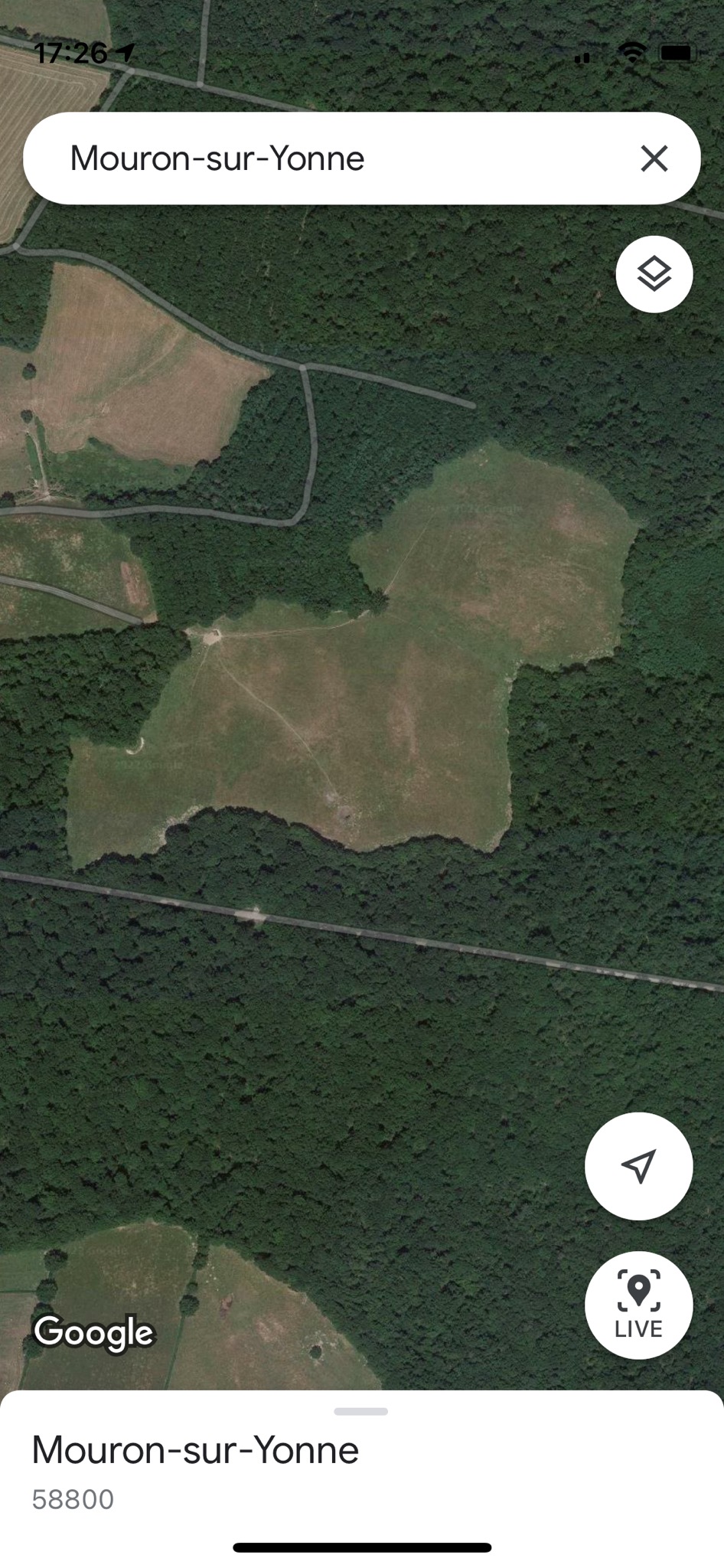The image size is (724, 1568).
Task: Clear the Mouron-sur-Yonne search with the X
Action: pos(654,158)
